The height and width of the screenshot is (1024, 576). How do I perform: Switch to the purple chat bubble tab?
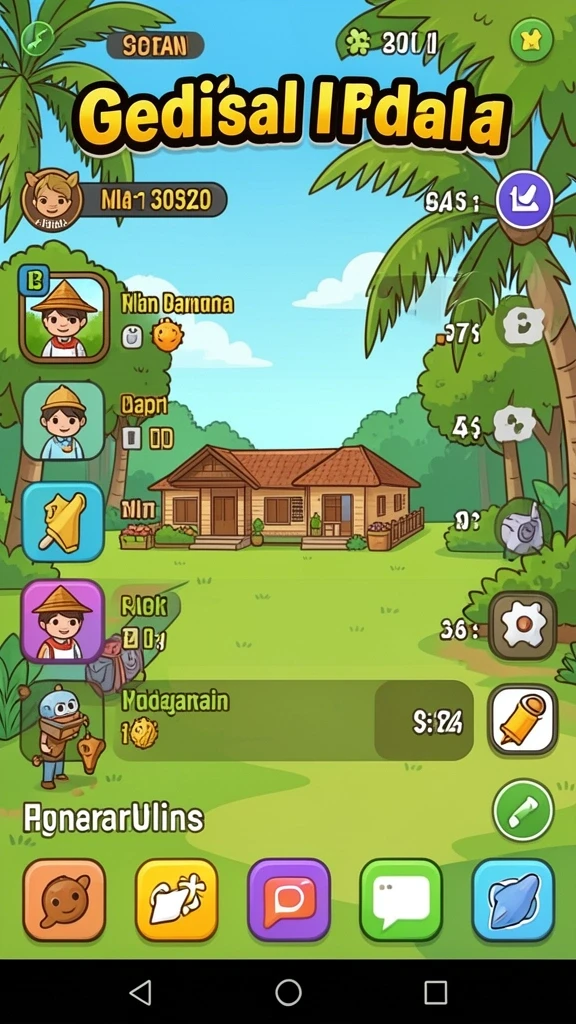tap(289, 901)
